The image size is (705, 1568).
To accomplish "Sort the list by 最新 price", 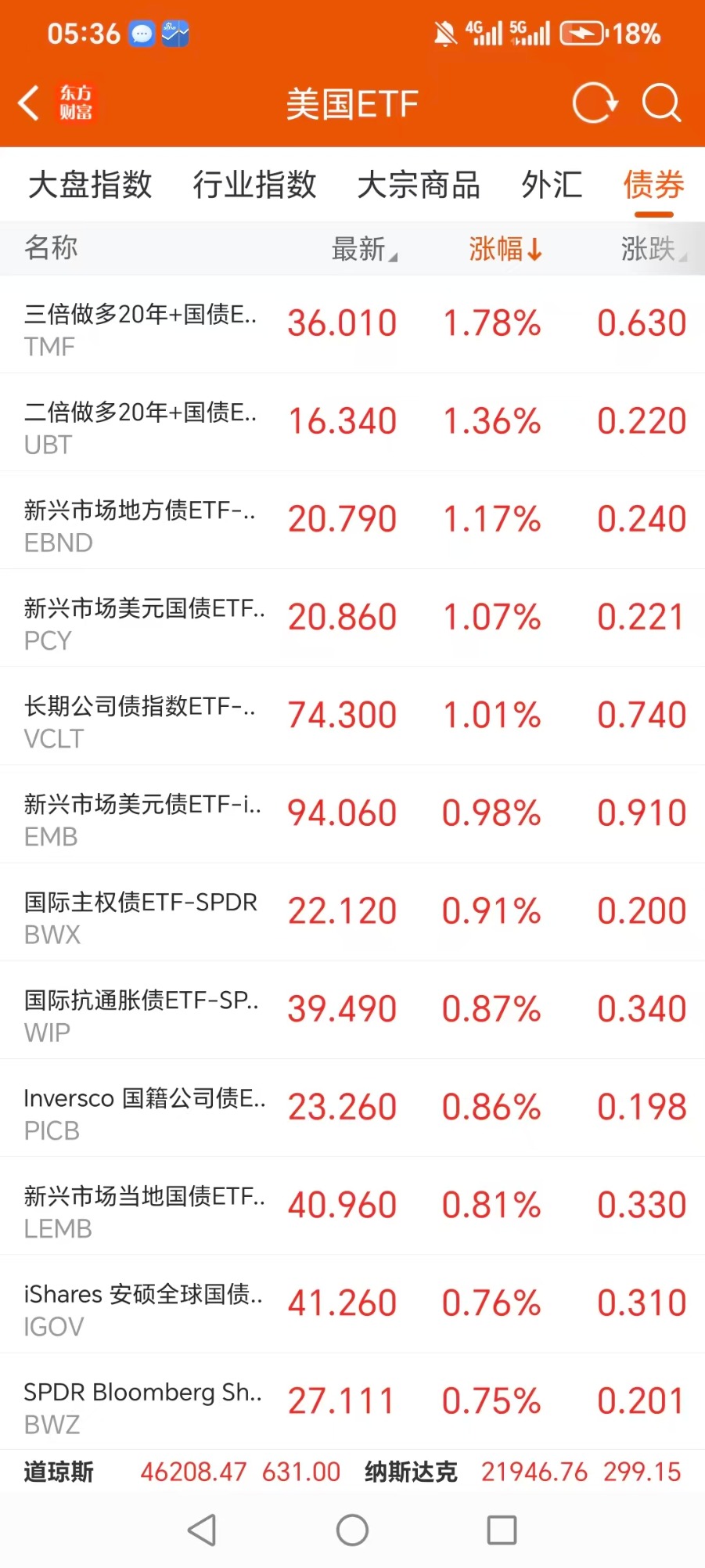I will [x=364, y=249].
